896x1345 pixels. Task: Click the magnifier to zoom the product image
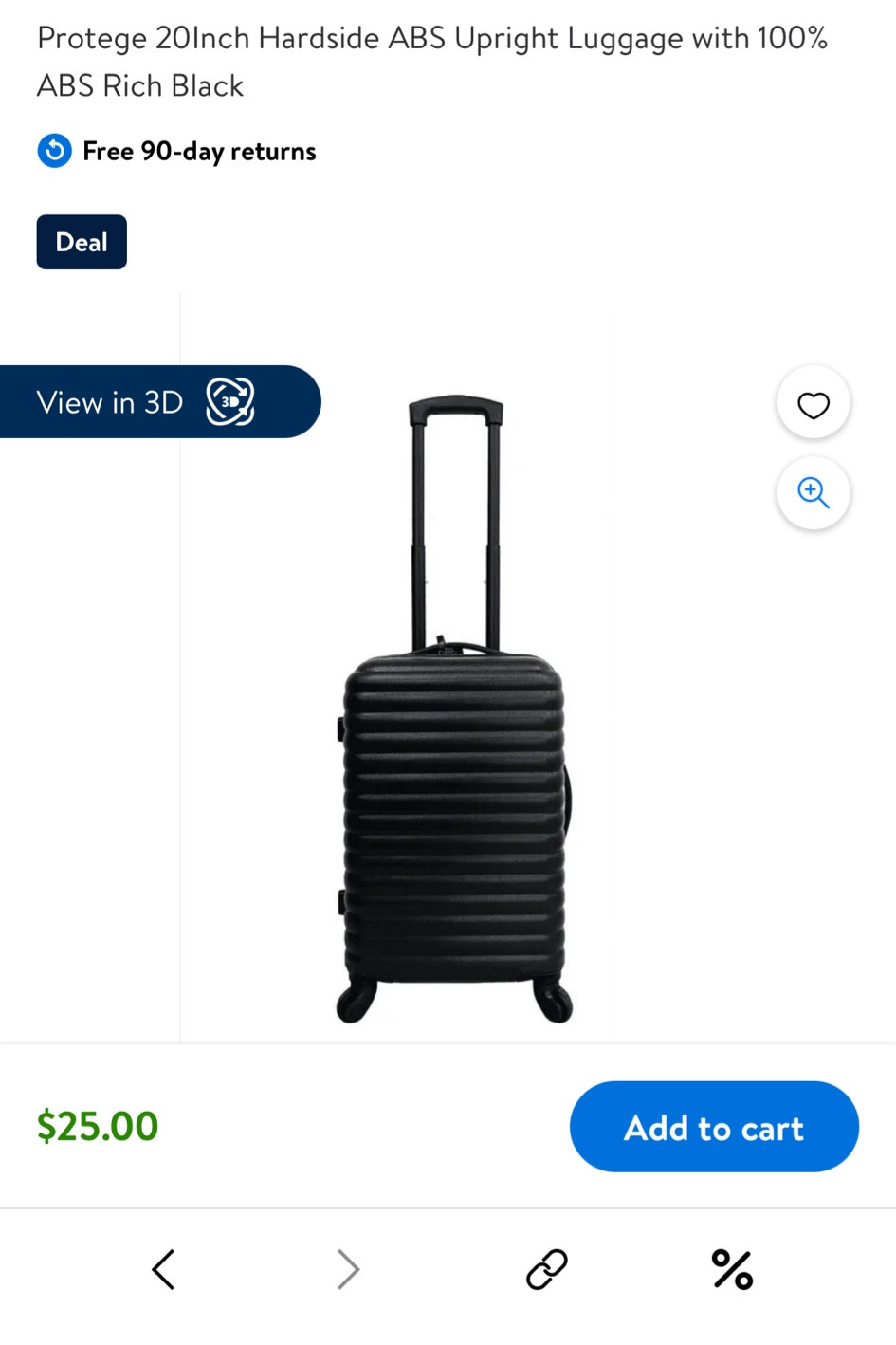point(813,492)
